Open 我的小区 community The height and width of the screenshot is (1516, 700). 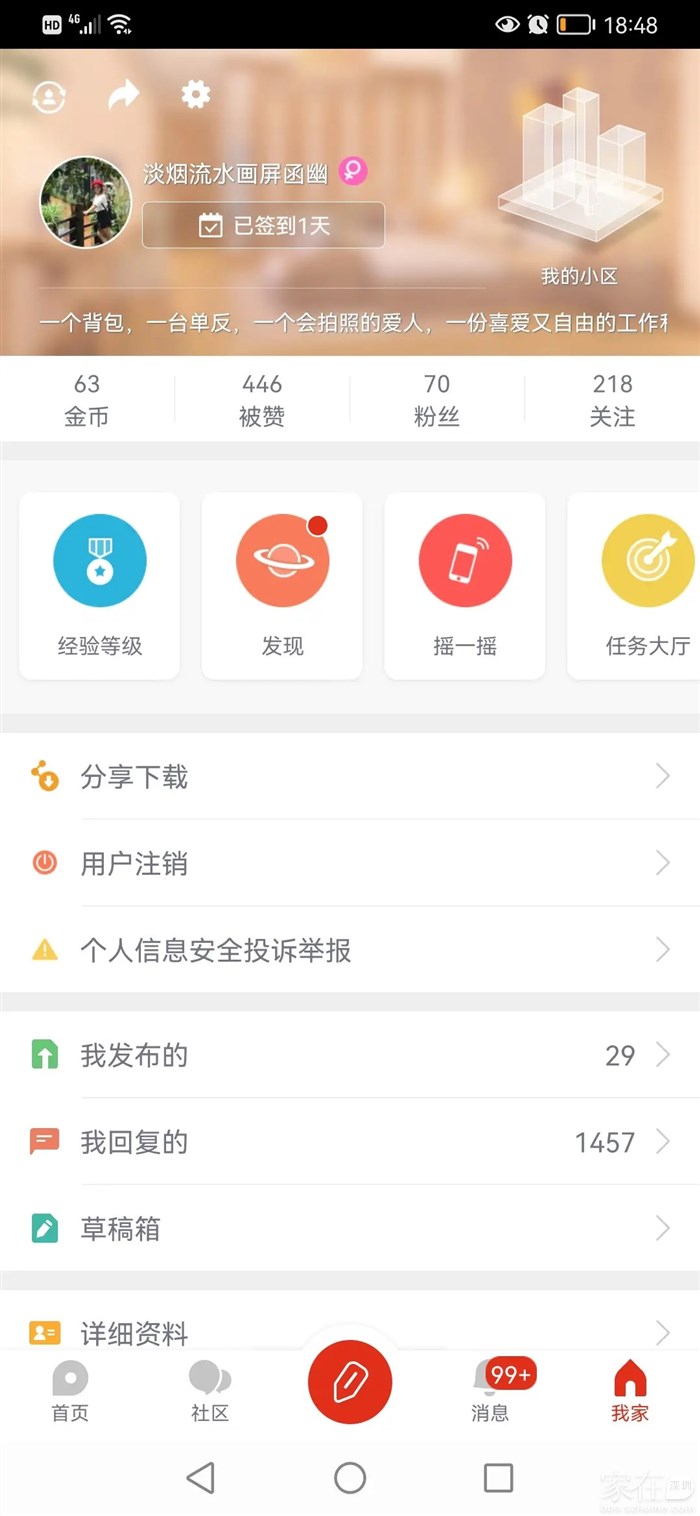tap(579, 190)
